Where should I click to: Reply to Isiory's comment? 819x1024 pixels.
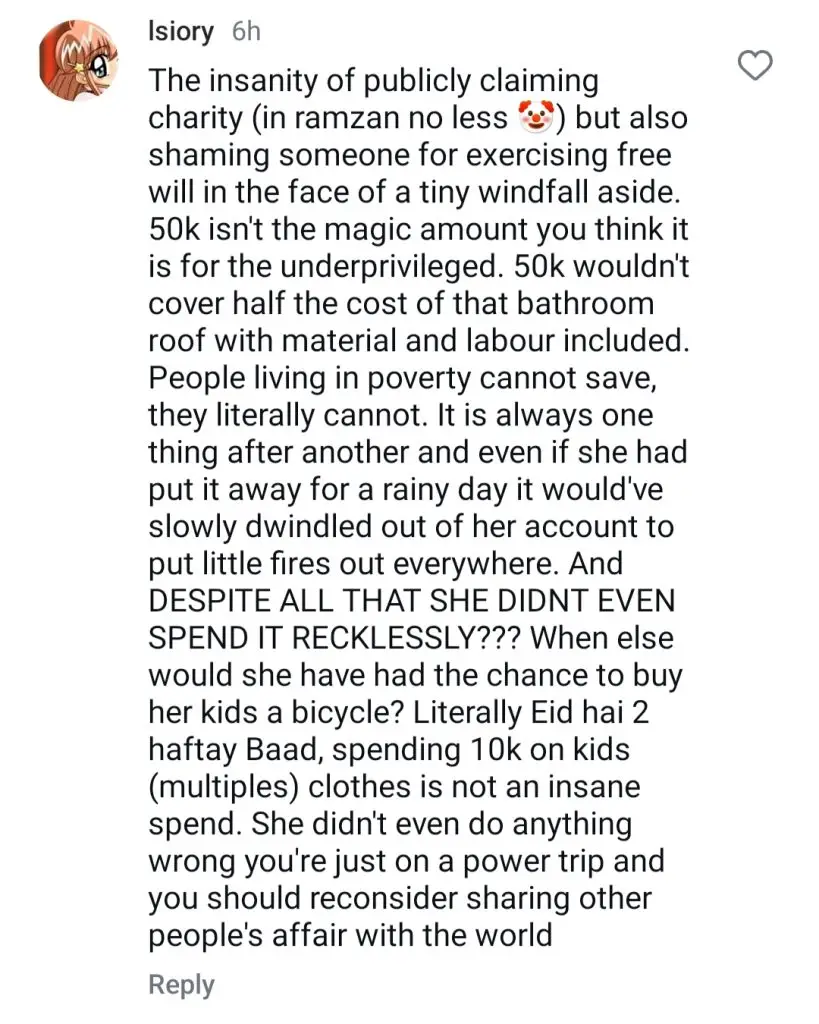180,984
